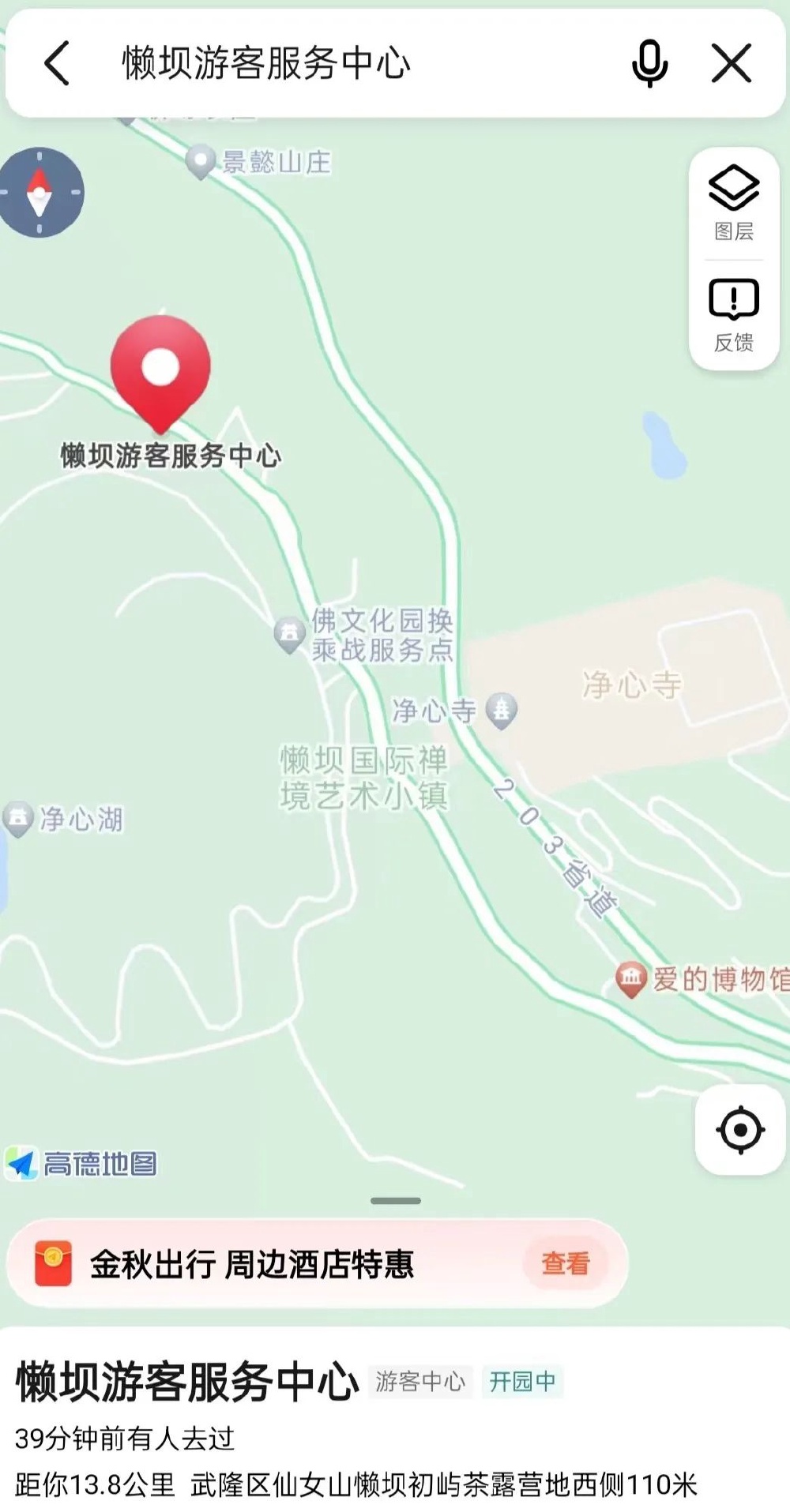Recenter map on my location
The image size is (790, 1512).
point(740,1130)
